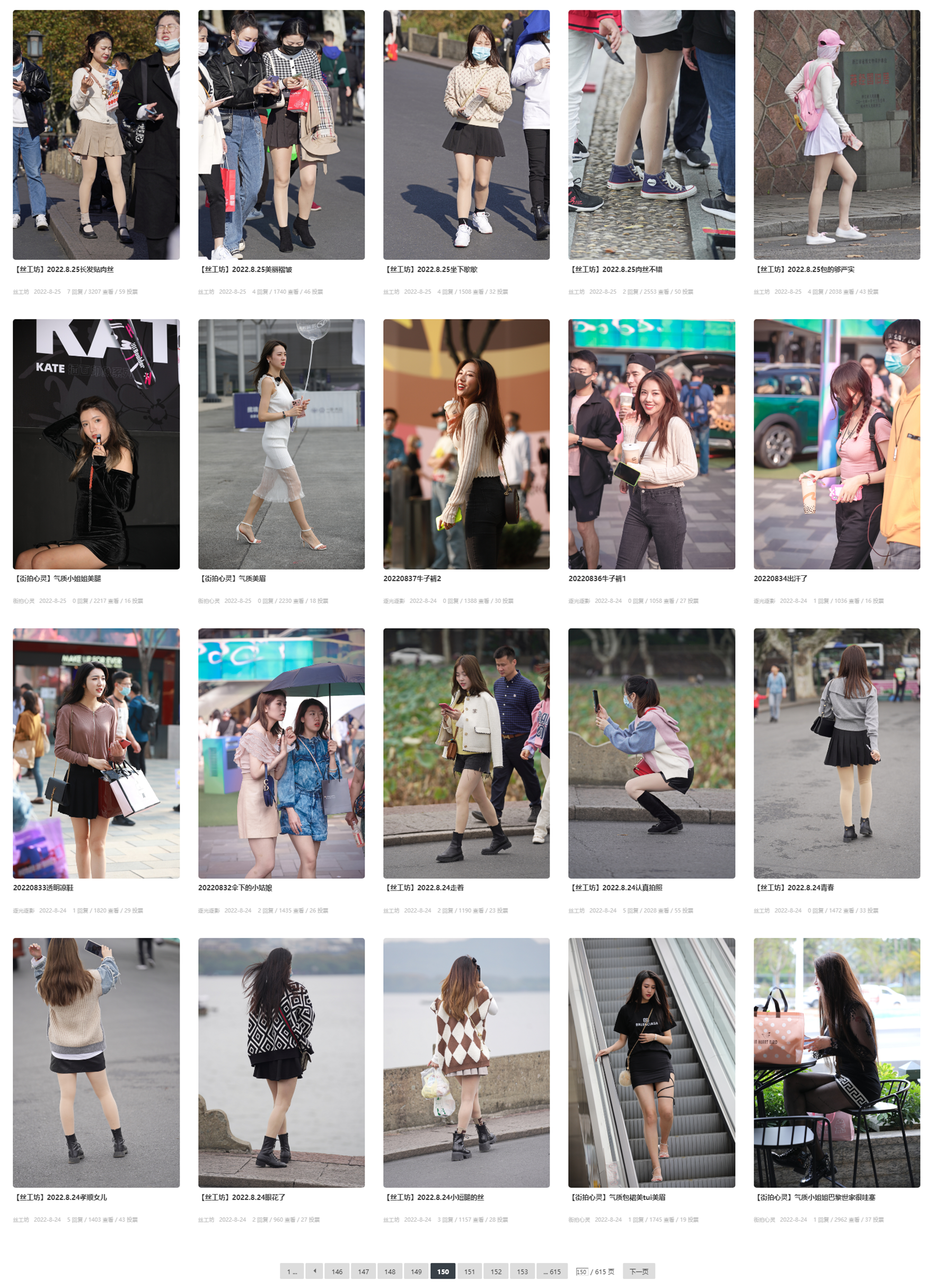
Task: Jump to last page 615
Action: coord(551,1271)
